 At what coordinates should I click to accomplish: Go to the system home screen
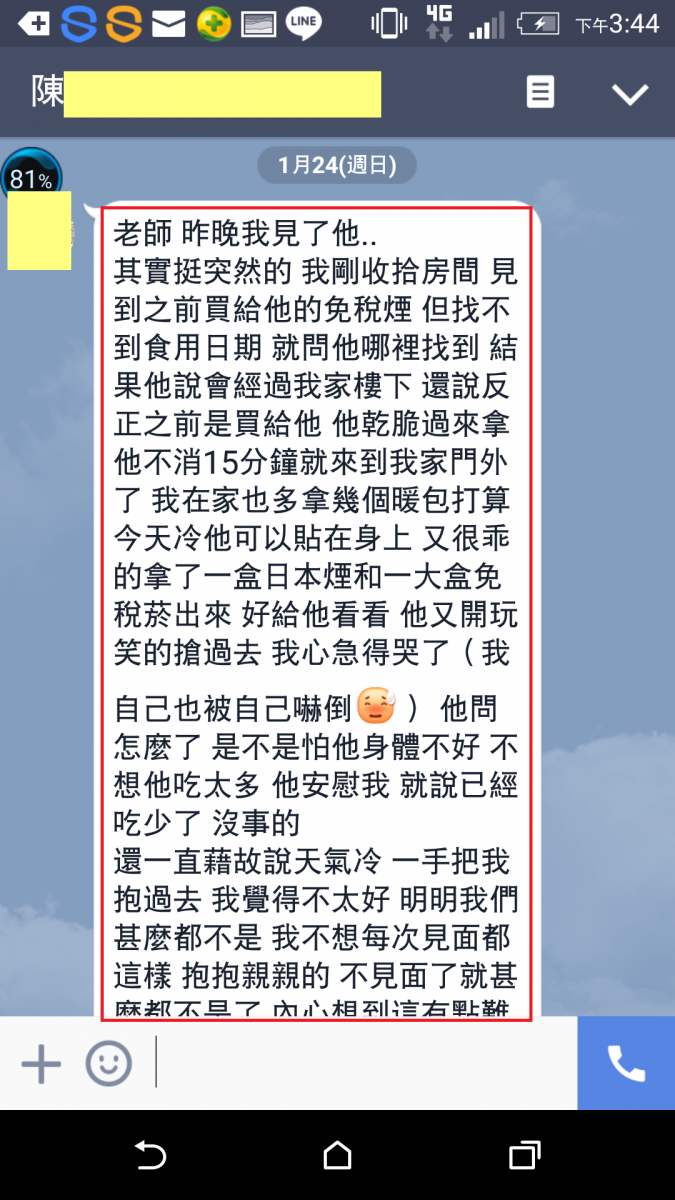pos(338,1156)
